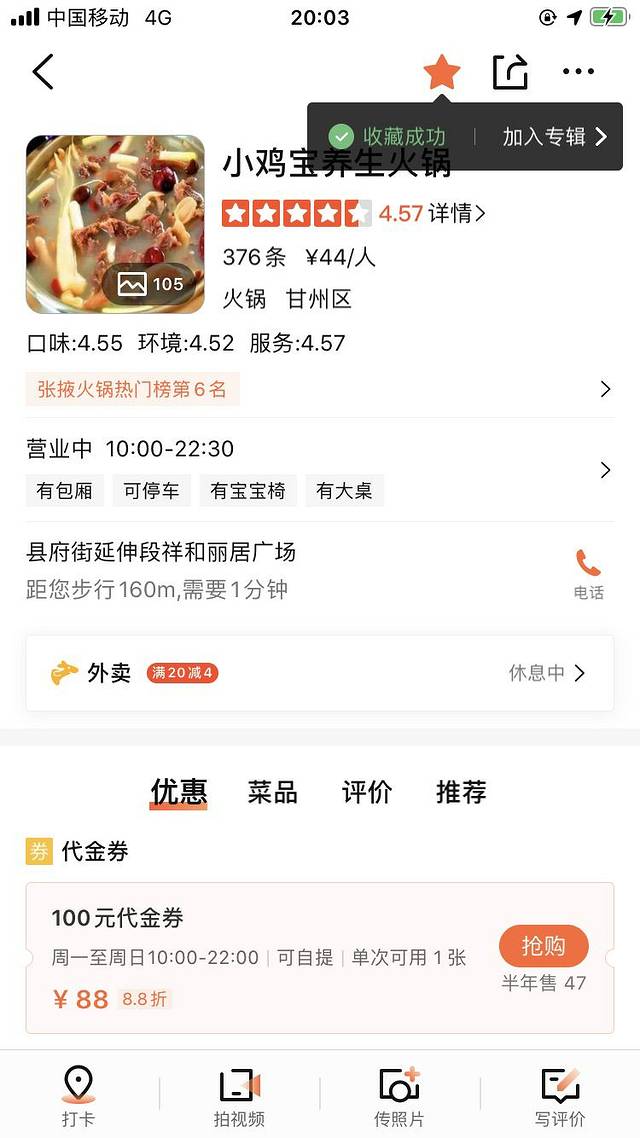Switch to the 评价 tab
The image size is (640, 1138).
367,793
